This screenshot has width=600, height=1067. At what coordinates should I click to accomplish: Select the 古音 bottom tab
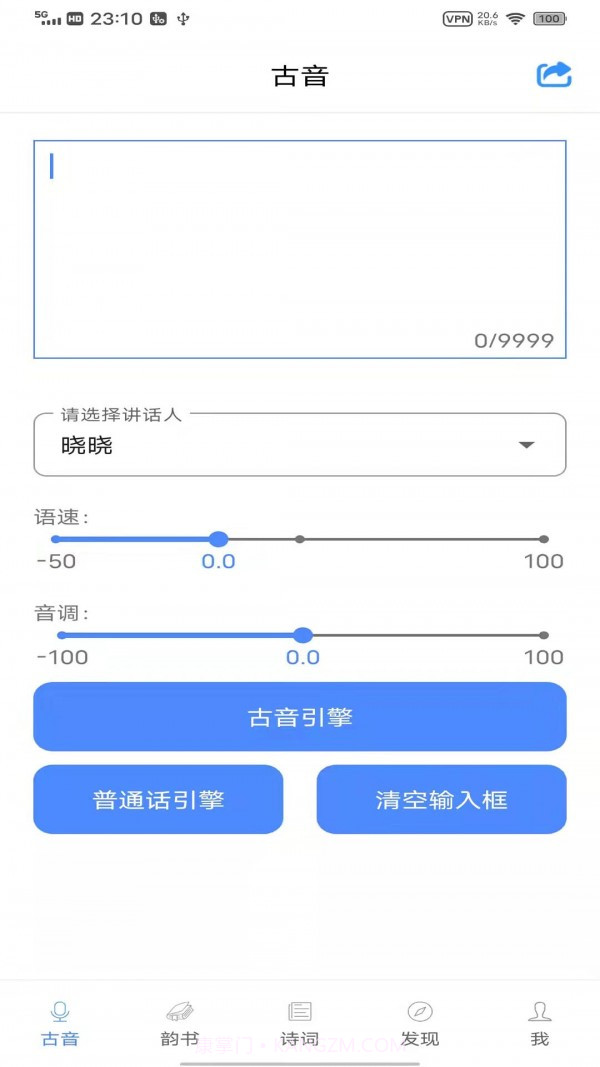click(60, 1023)
